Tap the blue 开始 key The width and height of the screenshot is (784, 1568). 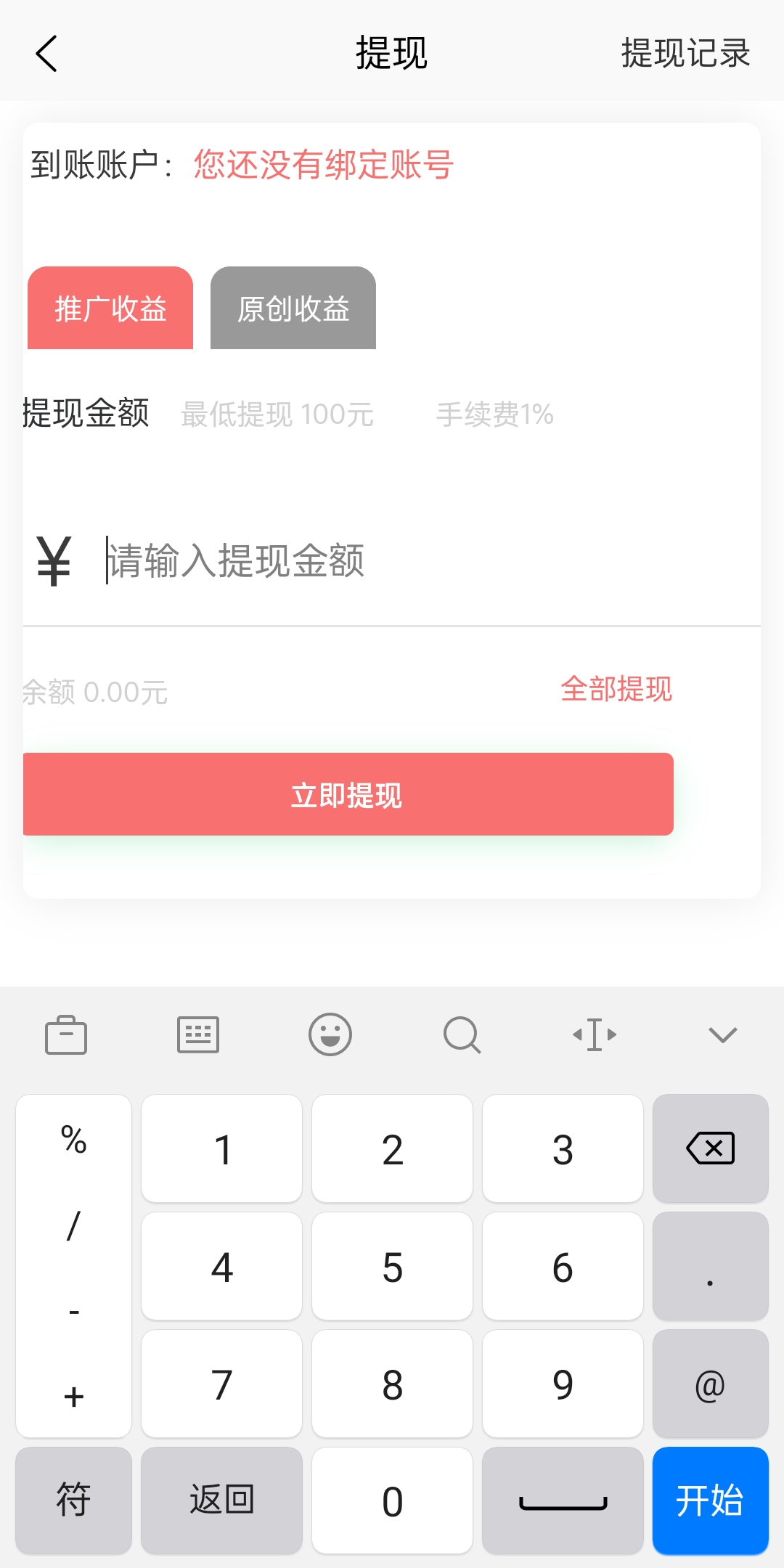tap(711, 1500)
